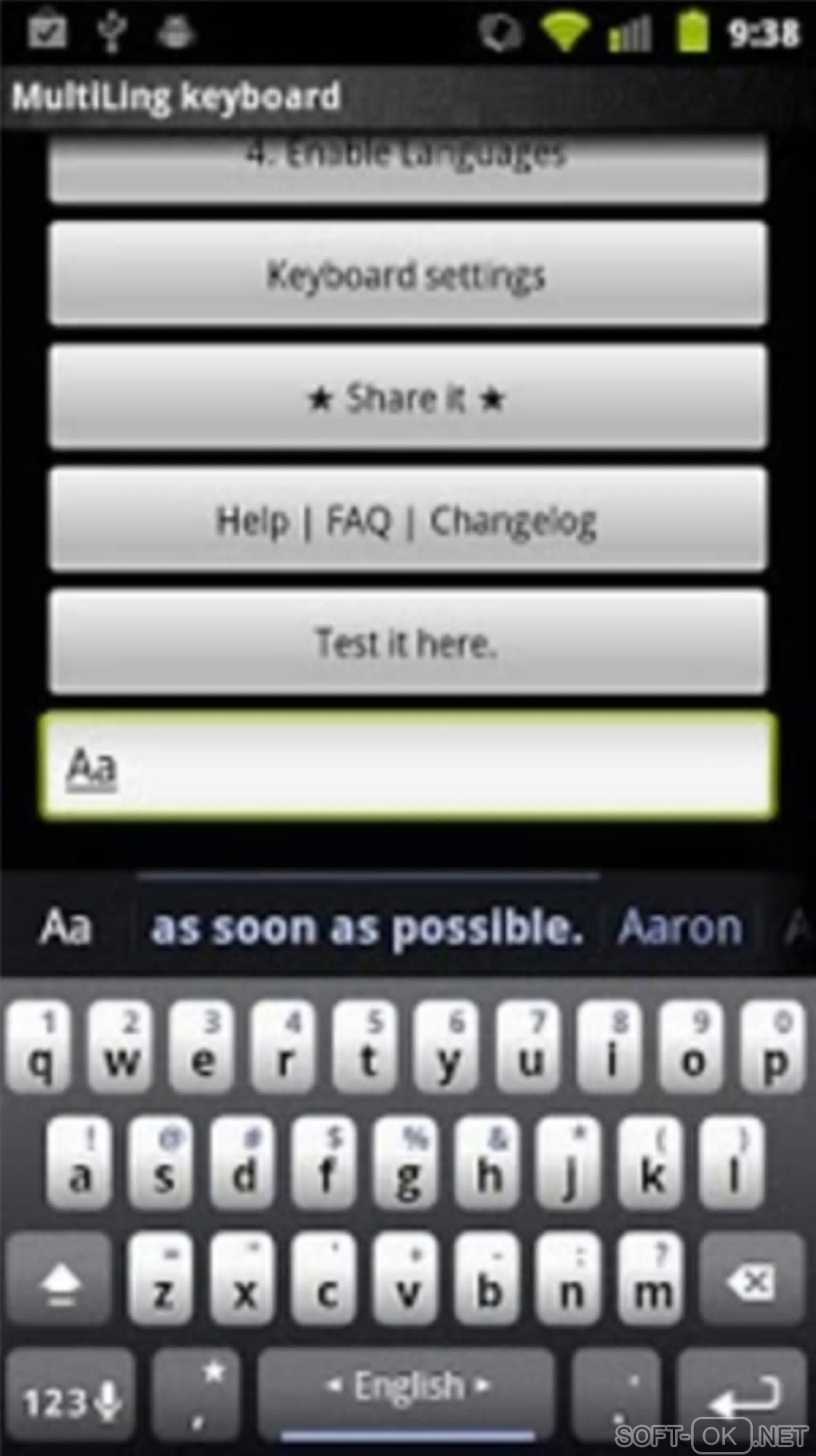Tap the letter m key
Viewport: 816px width, 1456px height.
pyautogui.click(x=652, y=1281)
